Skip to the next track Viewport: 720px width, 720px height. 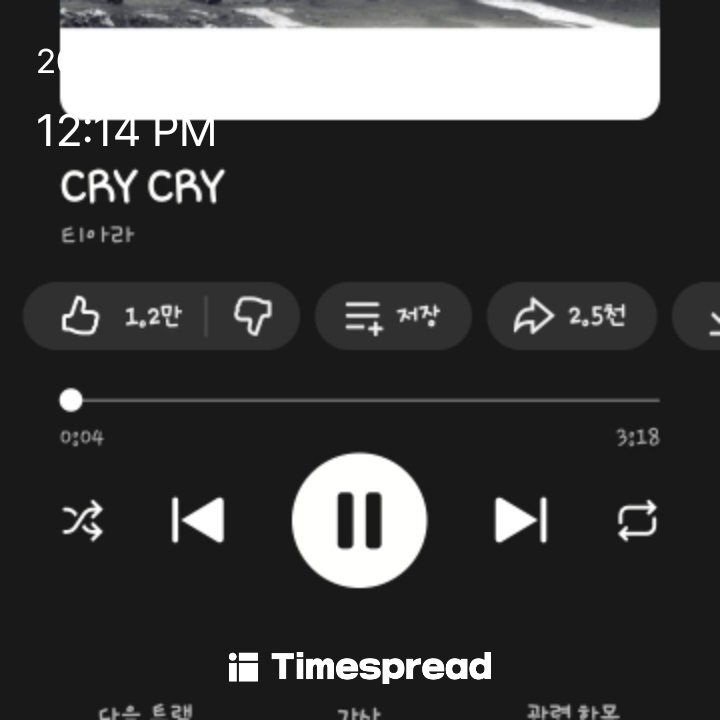(x=521, y=521)
